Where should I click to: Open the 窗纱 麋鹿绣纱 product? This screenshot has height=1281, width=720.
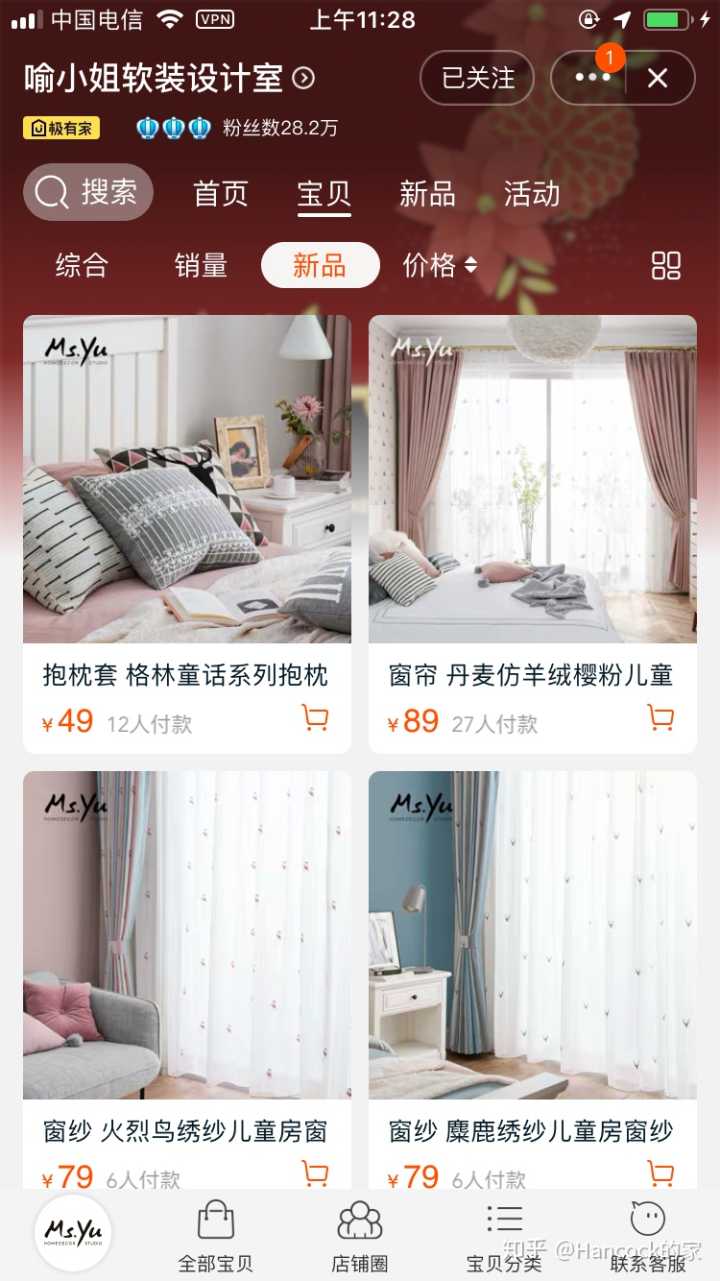click(x=532, y=935)
